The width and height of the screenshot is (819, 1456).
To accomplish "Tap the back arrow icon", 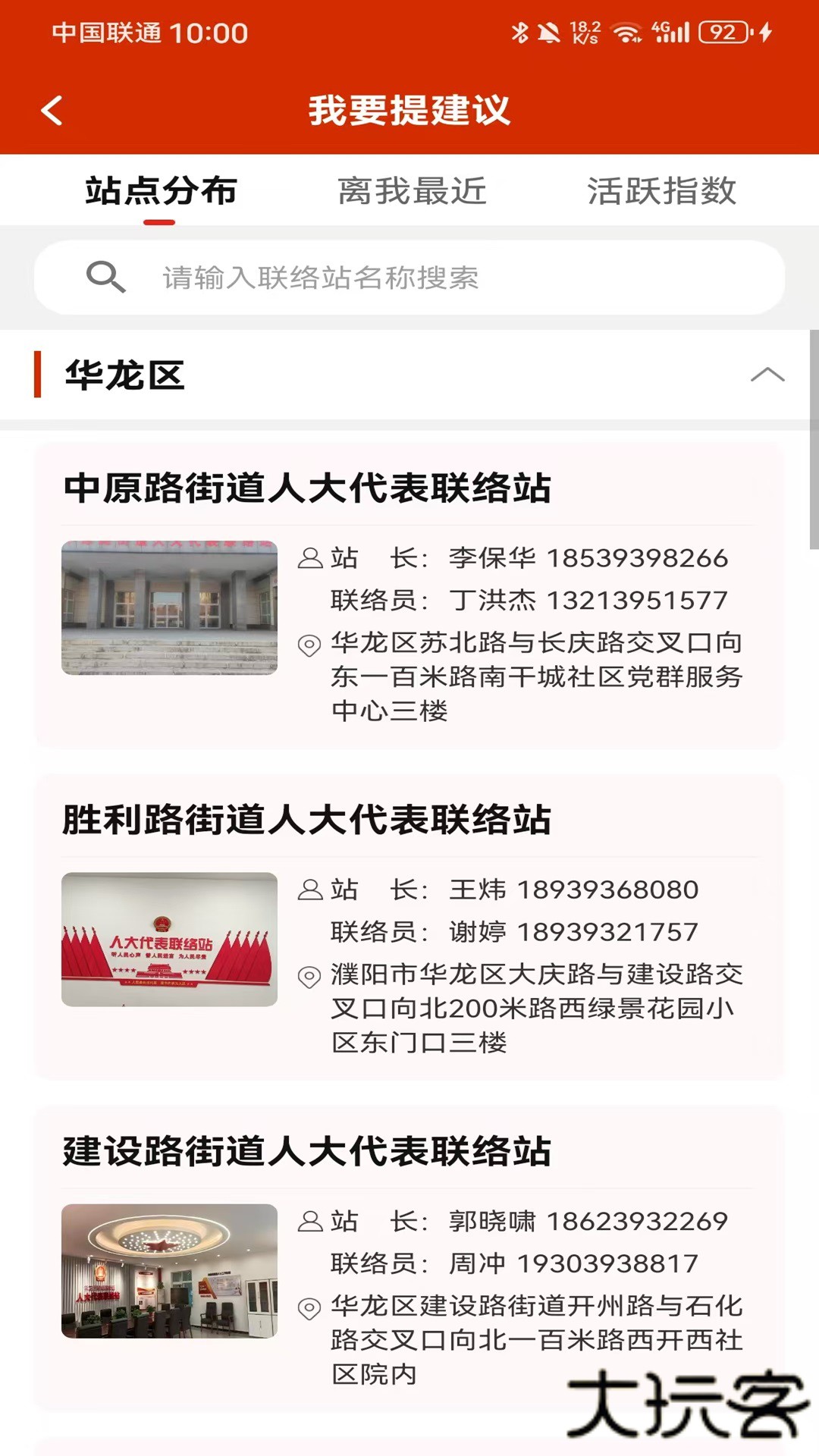I will click(52, 109).
